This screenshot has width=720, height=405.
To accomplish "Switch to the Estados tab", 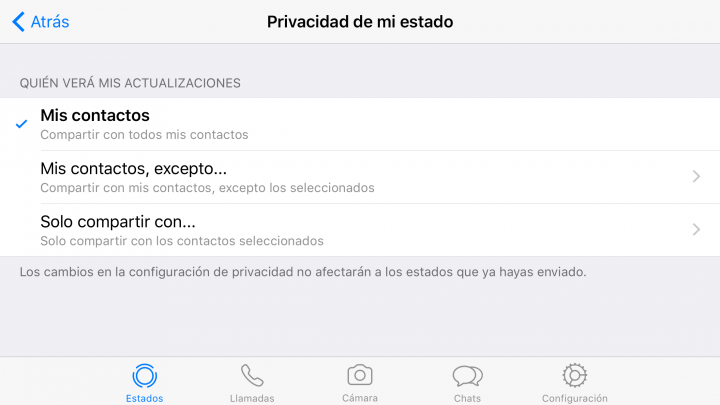I will [x=145, y=382].
